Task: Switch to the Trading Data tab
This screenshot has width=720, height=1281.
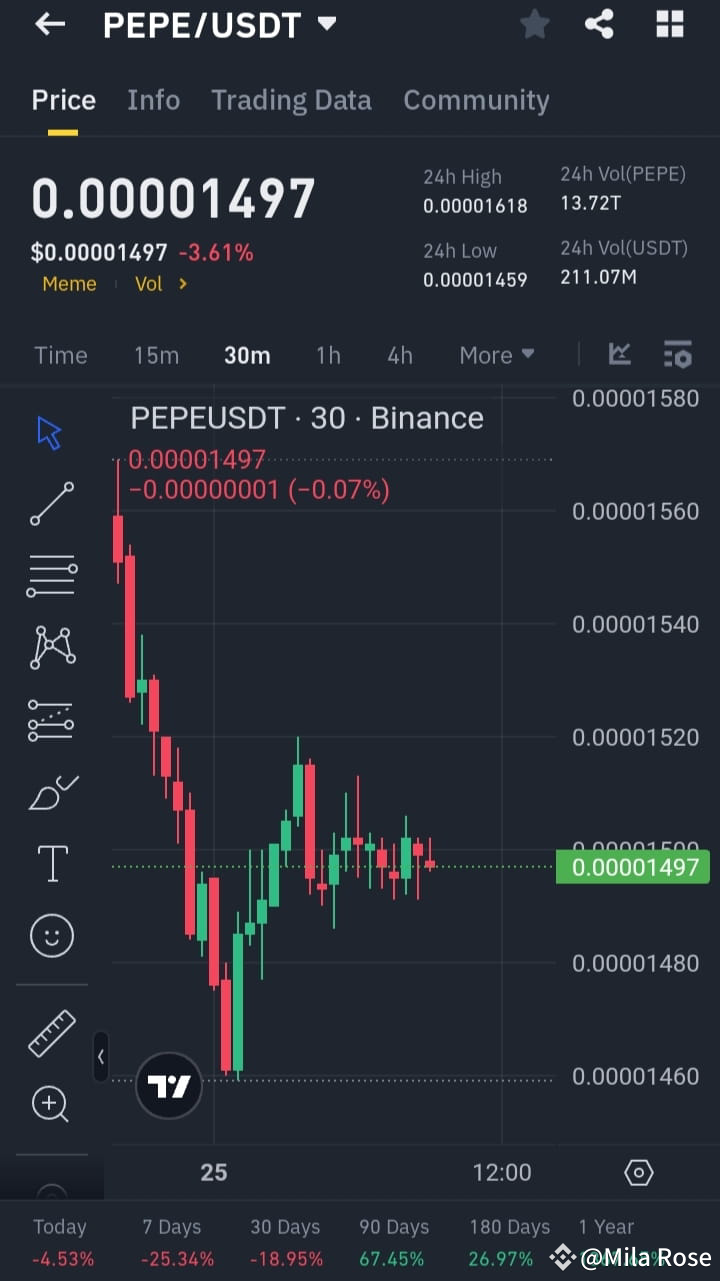Action: click(291, 99)
